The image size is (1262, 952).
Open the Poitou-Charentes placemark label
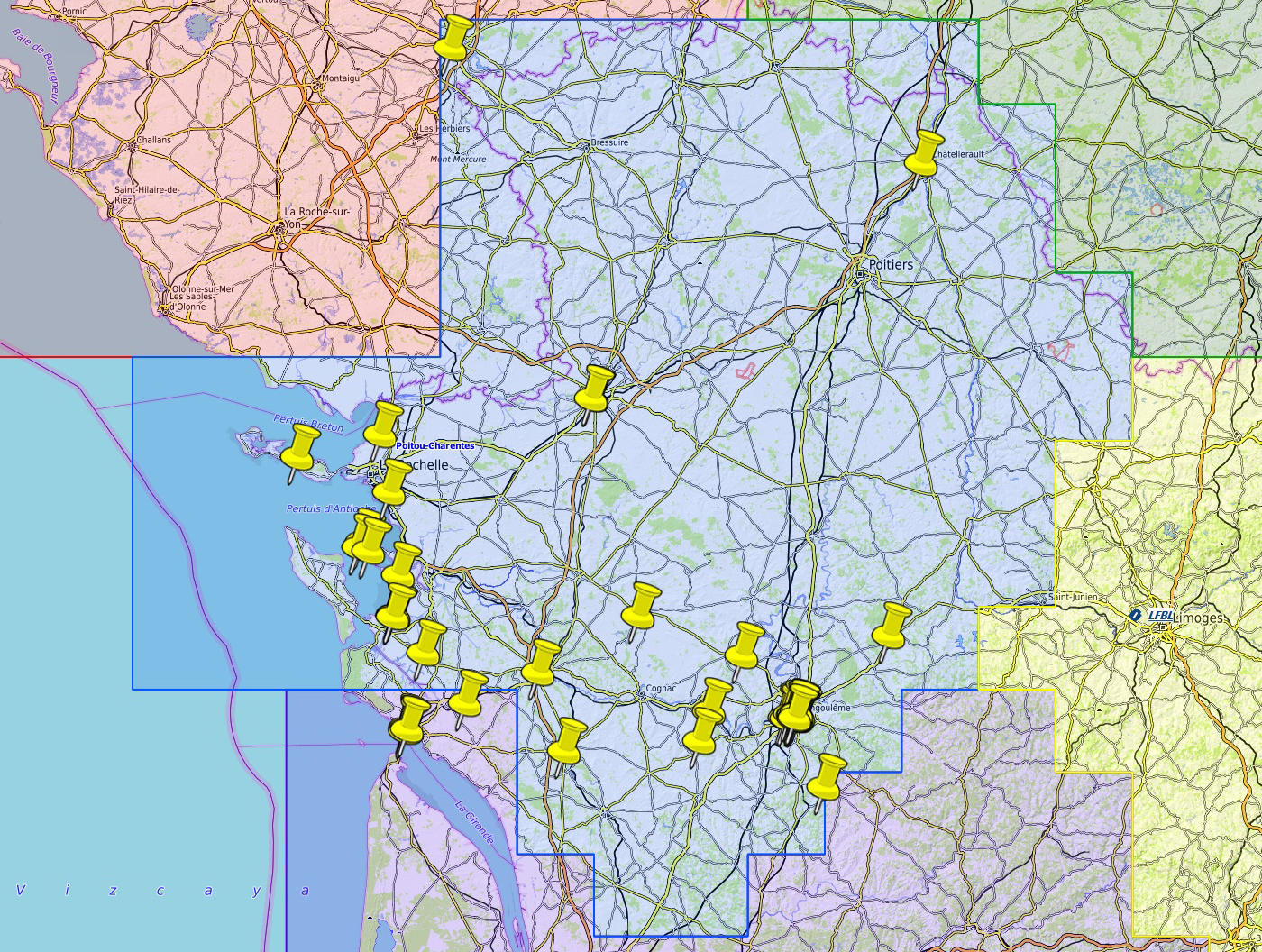(434, 445)
